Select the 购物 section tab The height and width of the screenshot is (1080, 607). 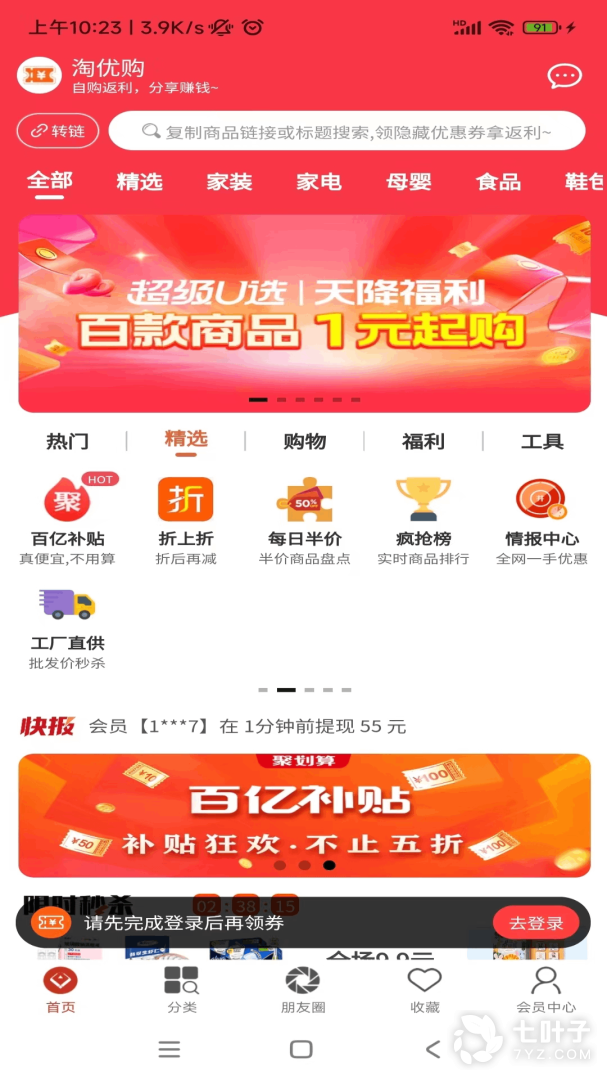(304, 441)
